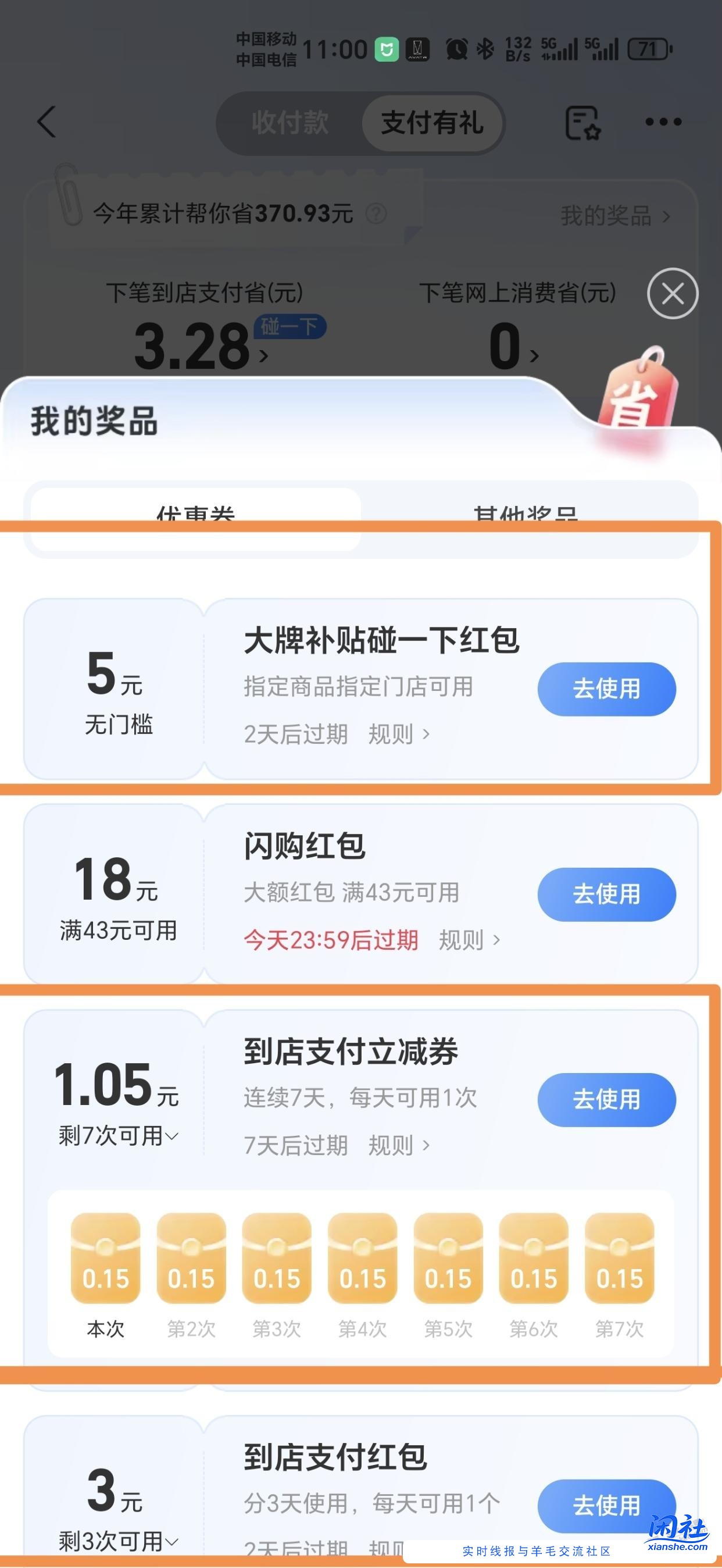722x1568 pixels.
Task: Switch to the 收付款 tab
Action: click(x=291, y=123)
